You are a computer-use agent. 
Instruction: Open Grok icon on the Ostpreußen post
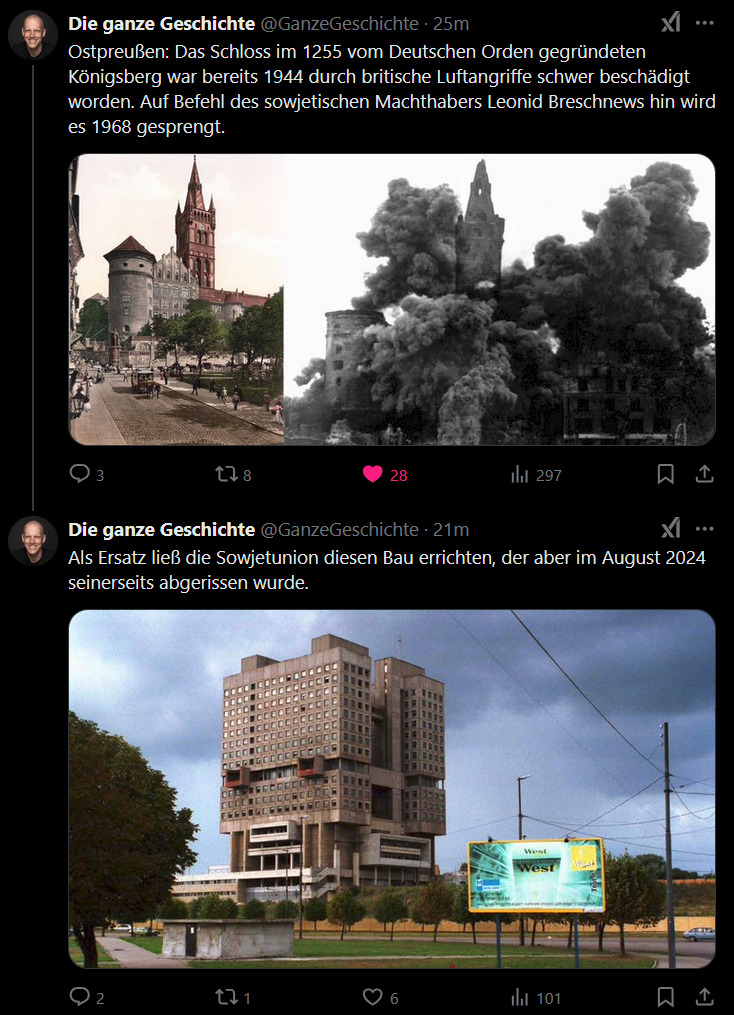[x=670, y=23]
